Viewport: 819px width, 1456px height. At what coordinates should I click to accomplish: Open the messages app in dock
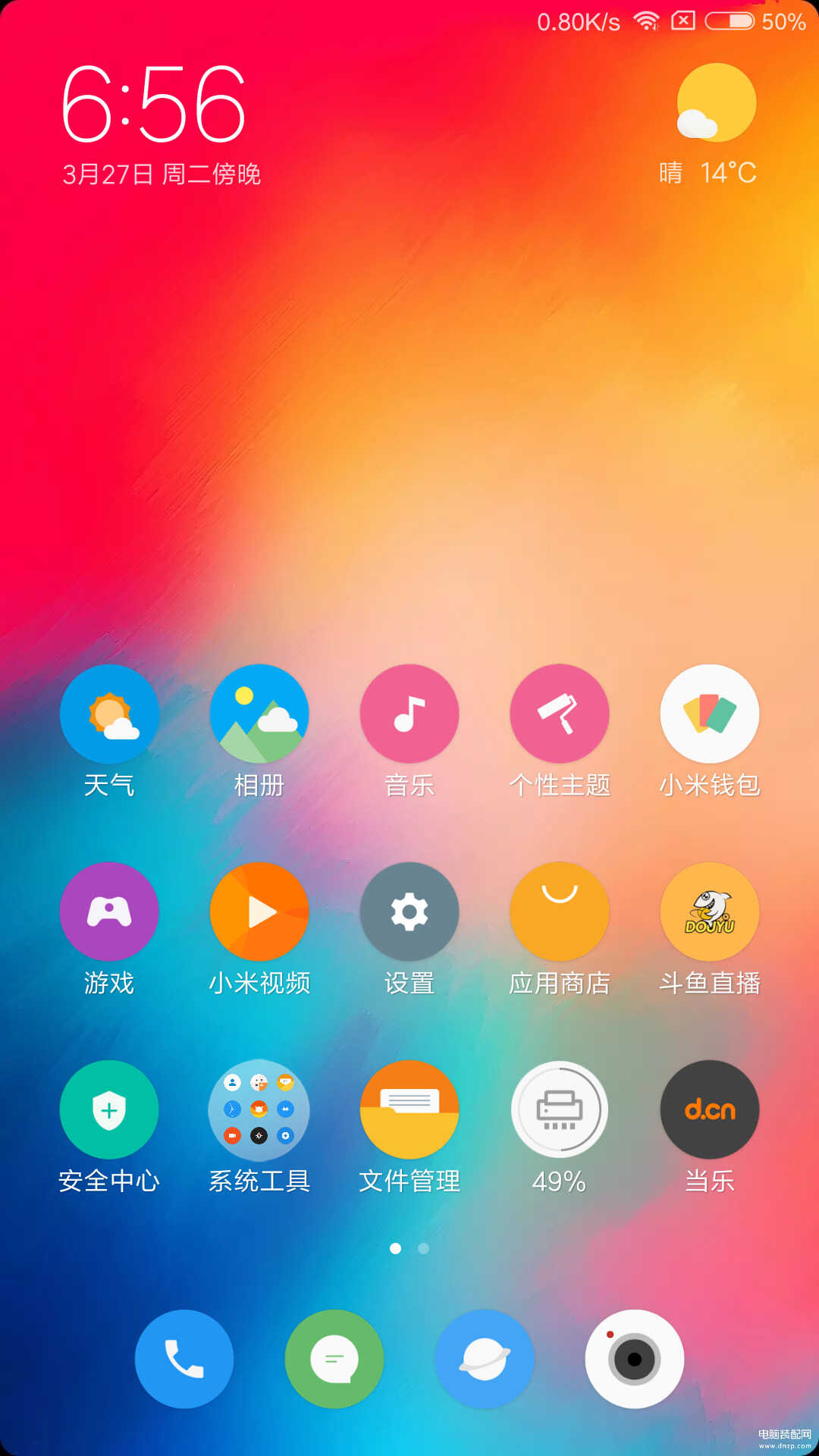tap(334, 1359)
